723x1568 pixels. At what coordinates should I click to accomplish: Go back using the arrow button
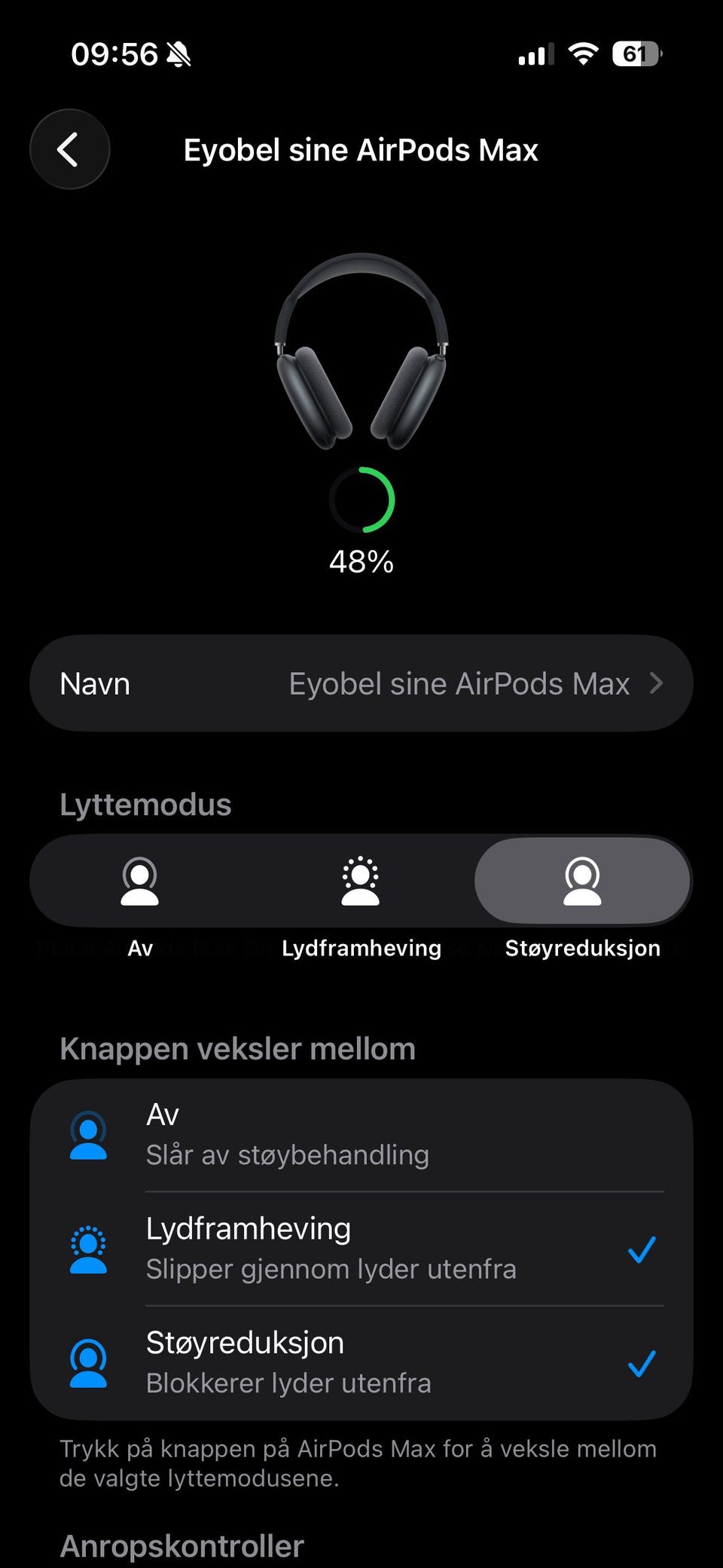(x=69, y=149)
